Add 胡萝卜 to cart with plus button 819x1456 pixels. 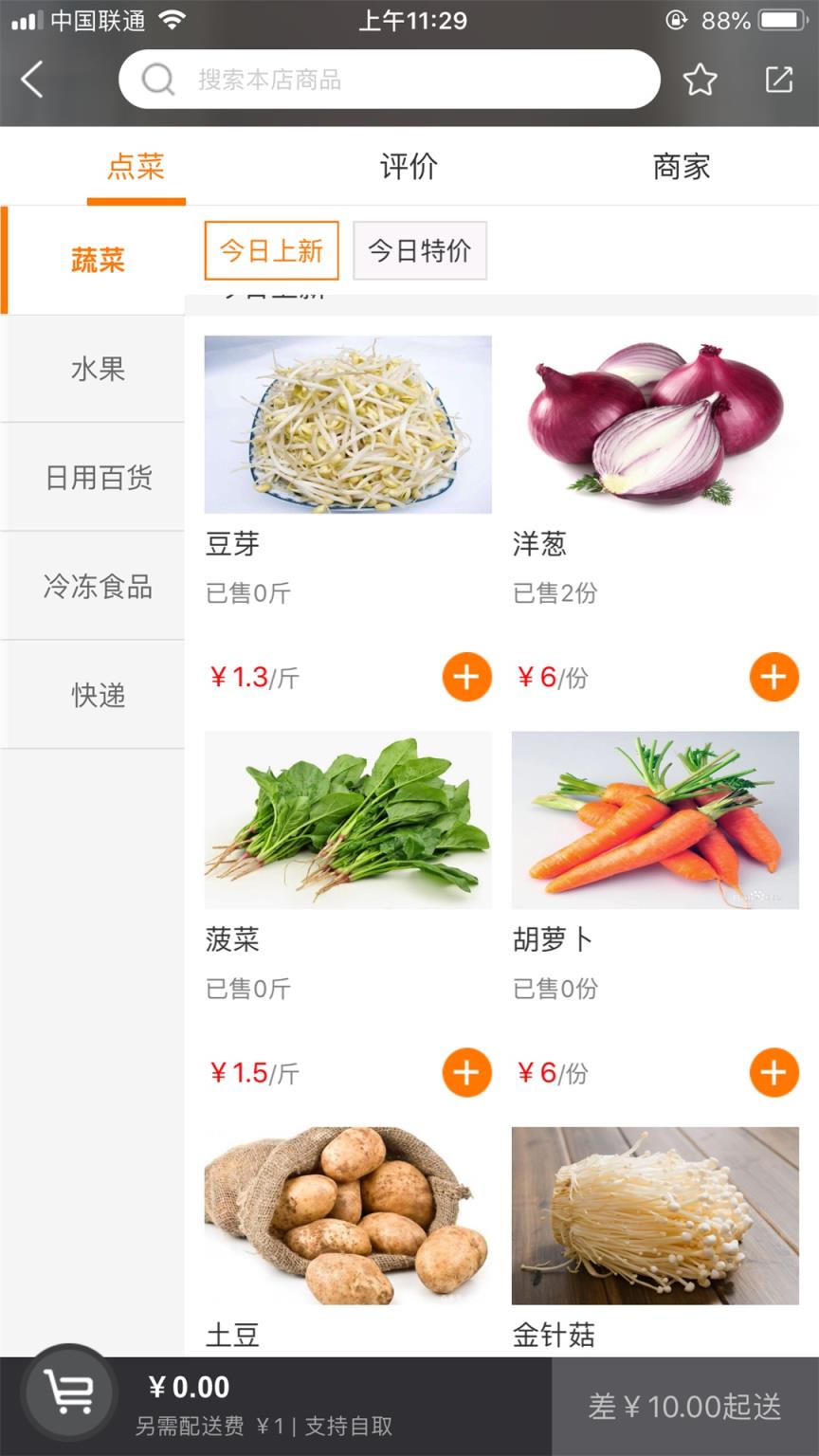tap(773, 1072)
